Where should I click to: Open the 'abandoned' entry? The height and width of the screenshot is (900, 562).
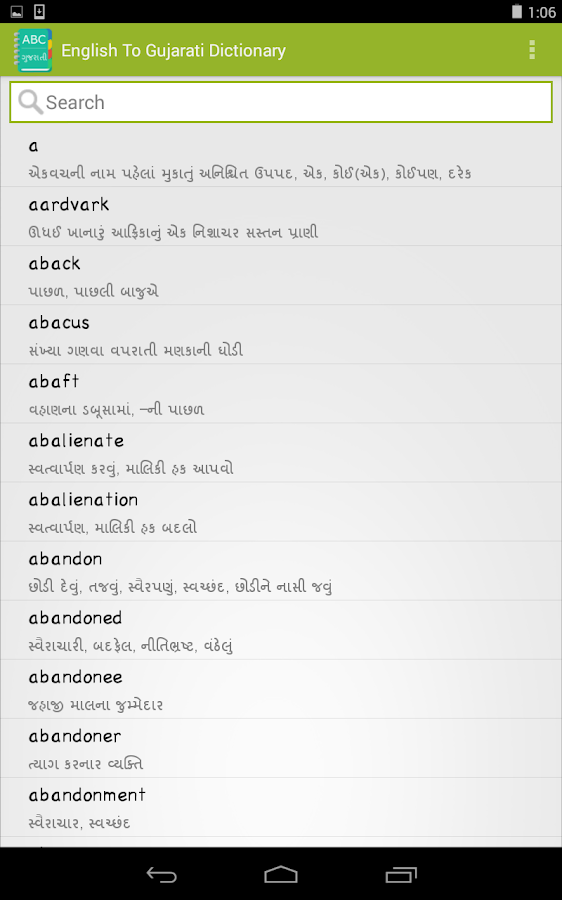(281, 631)
